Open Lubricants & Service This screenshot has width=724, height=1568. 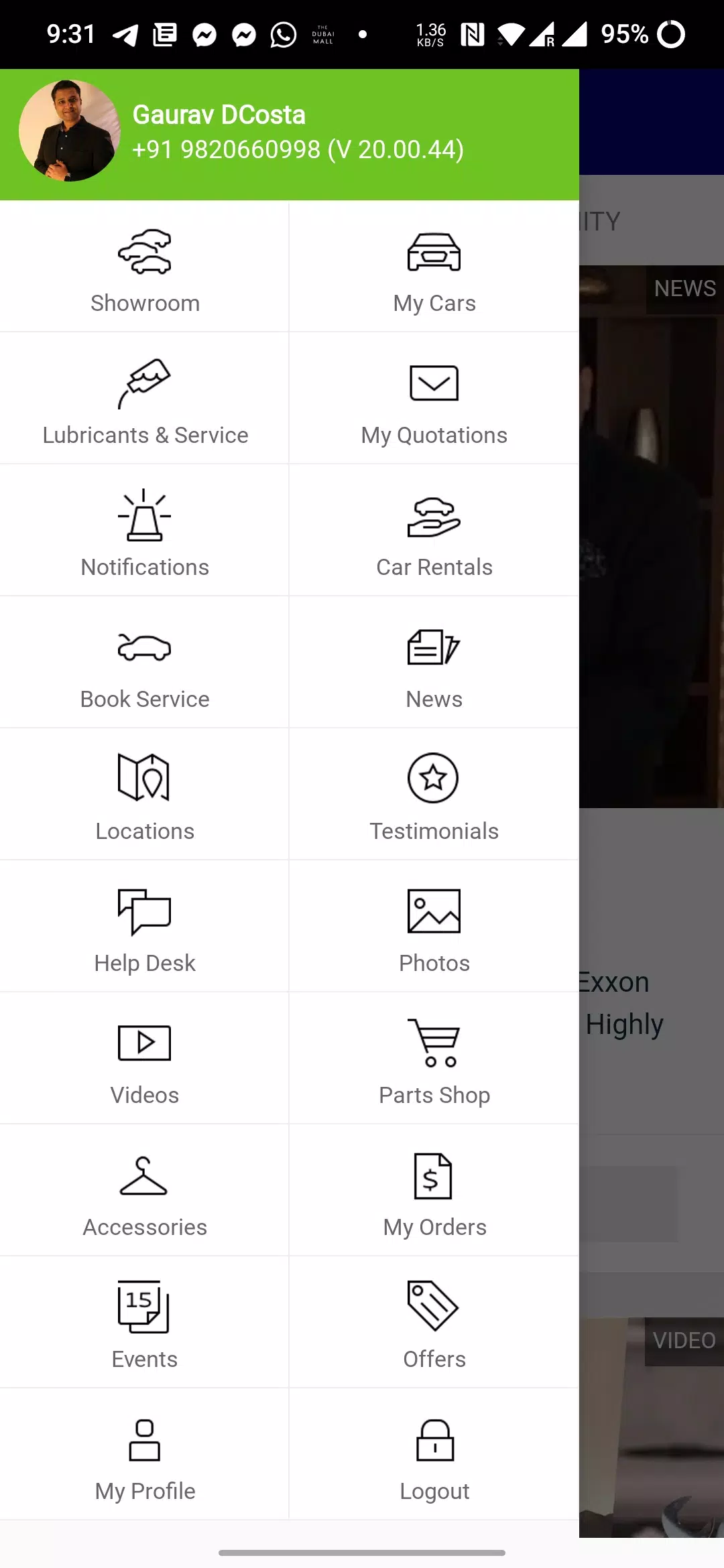[x=144, y=399]
